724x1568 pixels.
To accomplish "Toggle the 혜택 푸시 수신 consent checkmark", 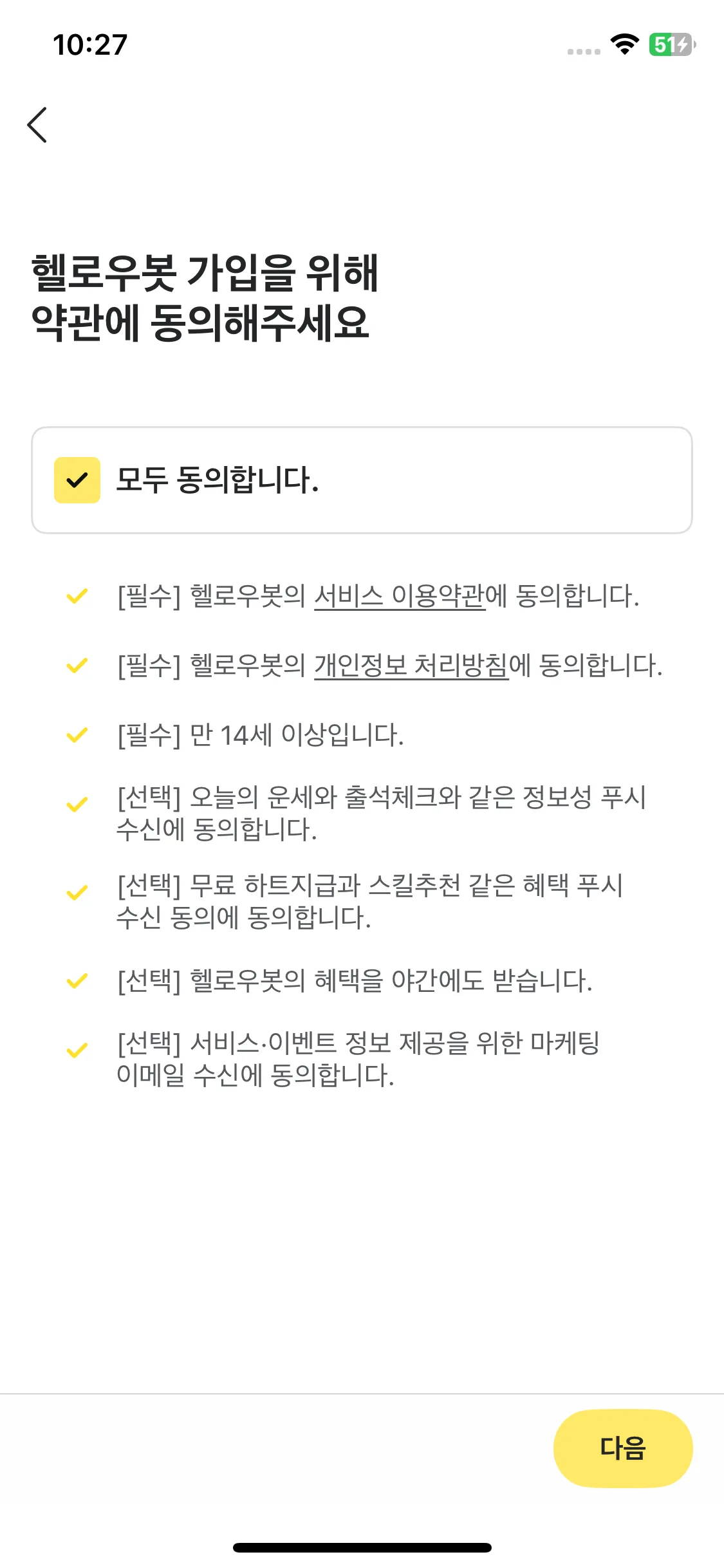I will pos(77,893).
